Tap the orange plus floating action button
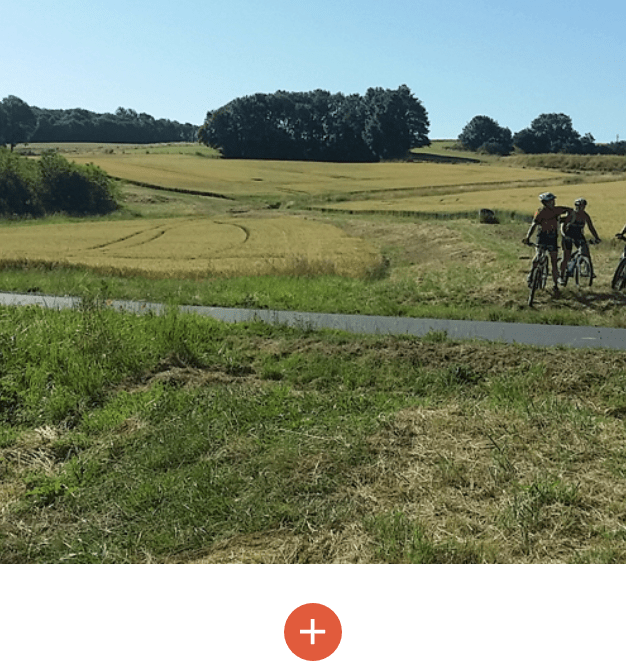626x661 pixels. pyautogui.click(x=312, y=631)
